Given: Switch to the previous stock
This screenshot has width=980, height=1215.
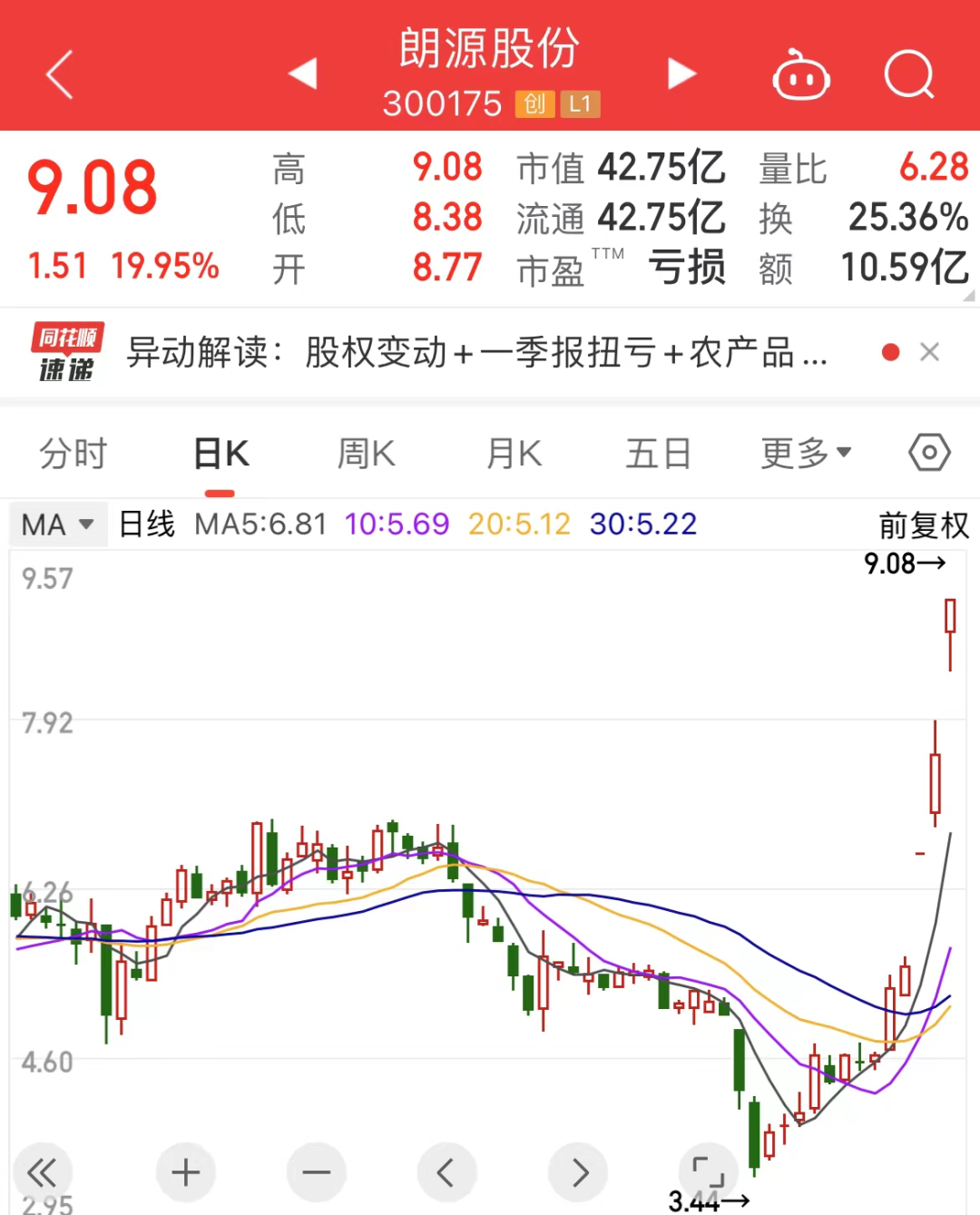Looking at the screenshot, I should coord(303,73).
